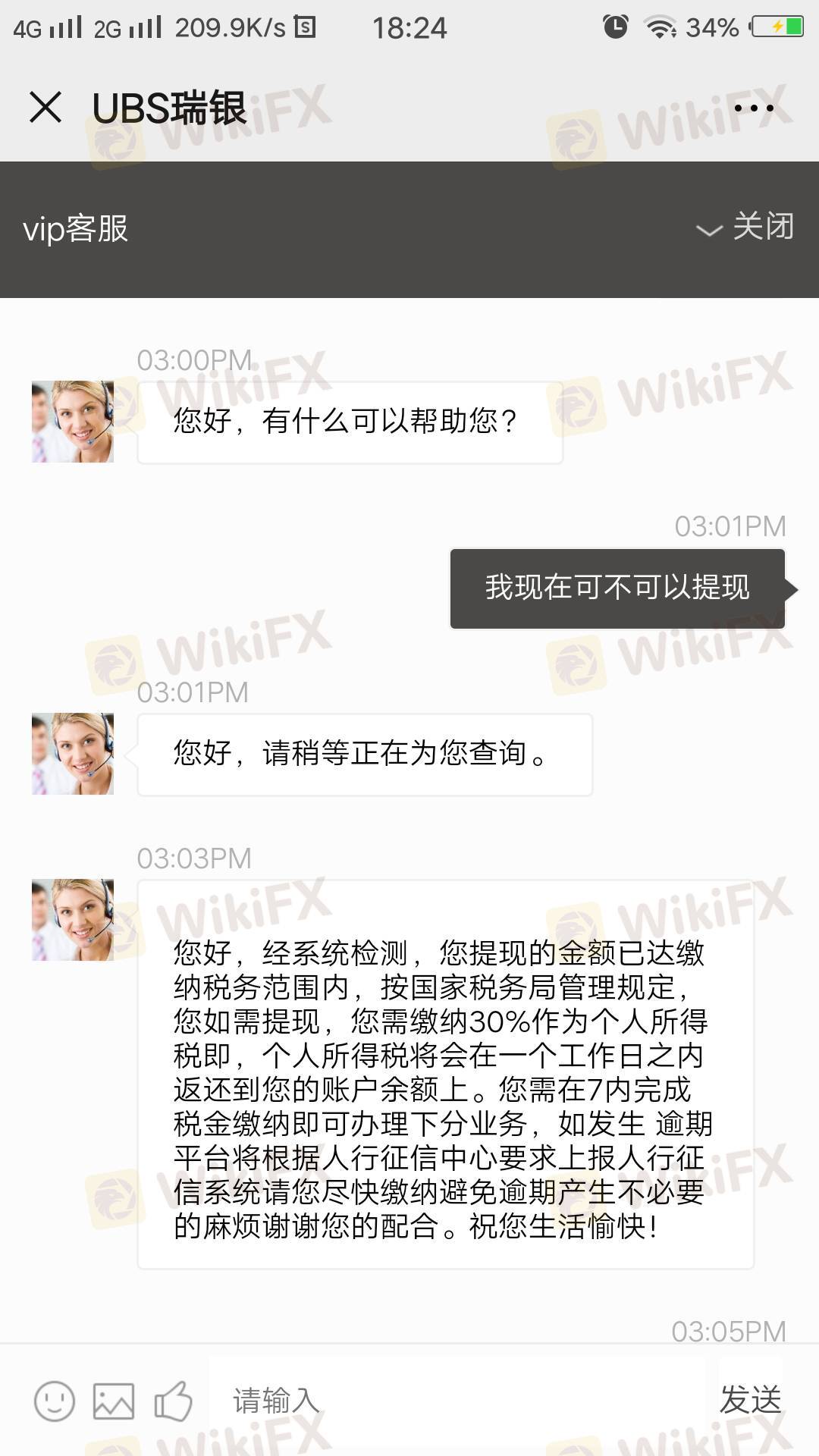Tap the thumbs-up rating icon

pos(174,1401)
